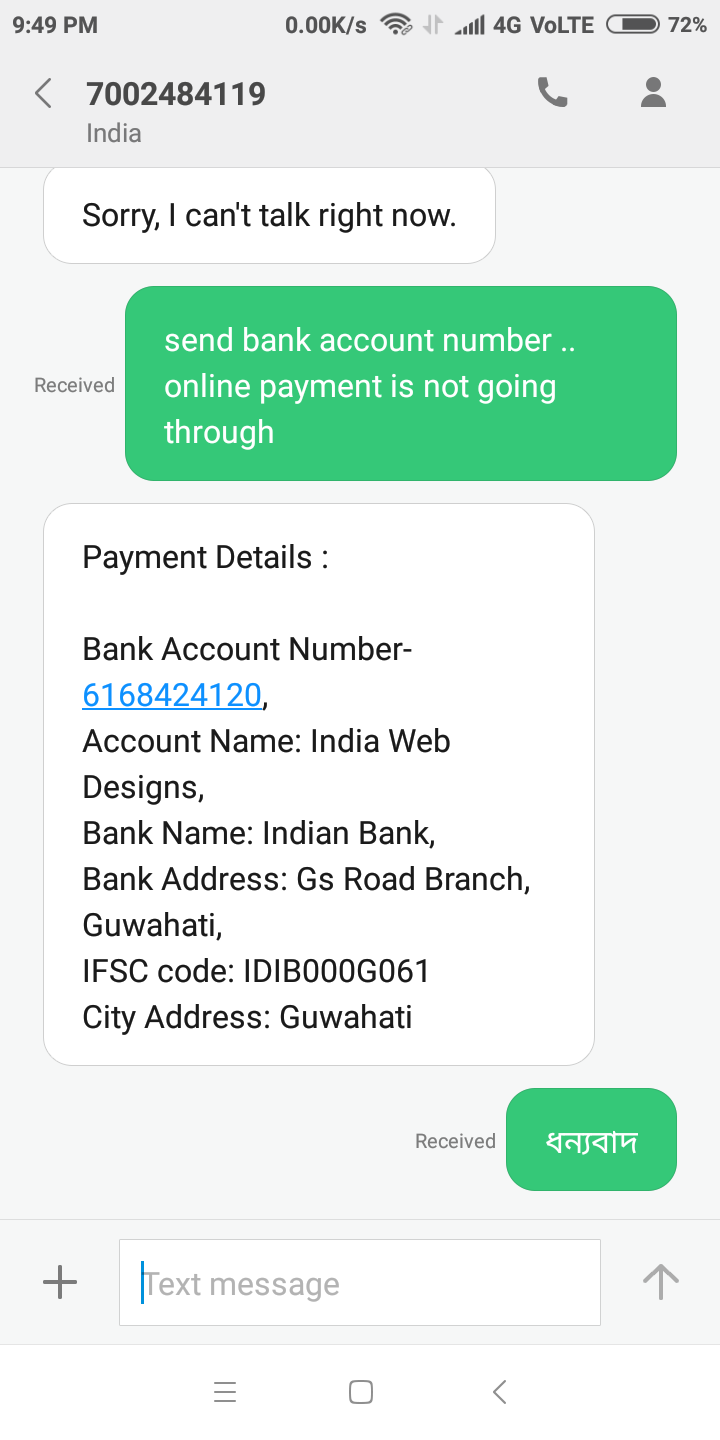Focus the Text message field
This screenshot has width=720, height=1440.
[x=360, y=1283]
